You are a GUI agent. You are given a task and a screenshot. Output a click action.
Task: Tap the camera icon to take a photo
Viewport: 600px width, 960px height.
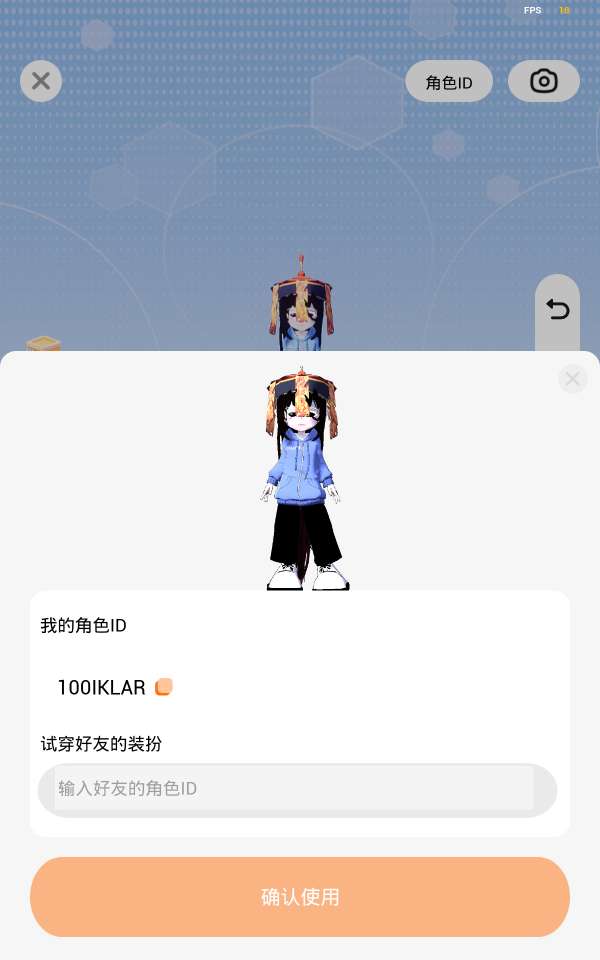click(544, 81)
